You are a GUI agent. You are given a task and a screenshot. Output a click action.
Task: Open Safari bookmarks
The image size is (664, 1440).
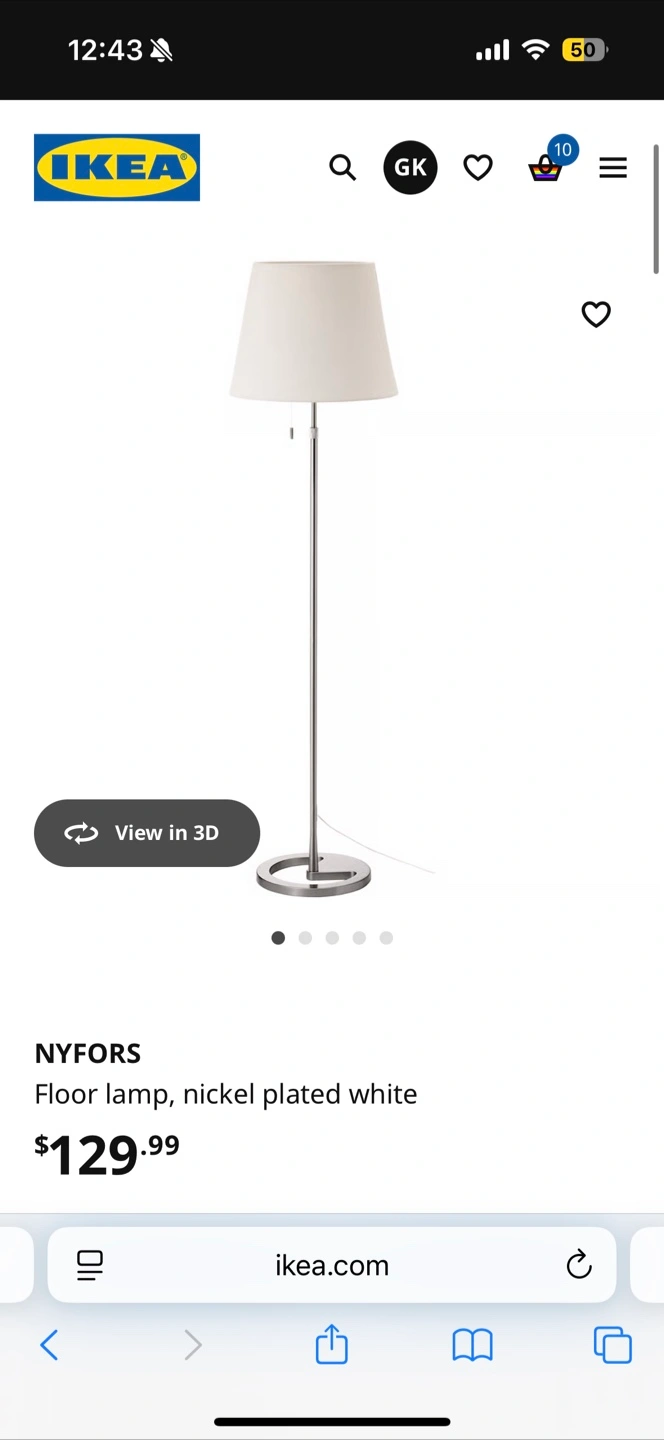pyautogui.click(x=472, y=1346)
